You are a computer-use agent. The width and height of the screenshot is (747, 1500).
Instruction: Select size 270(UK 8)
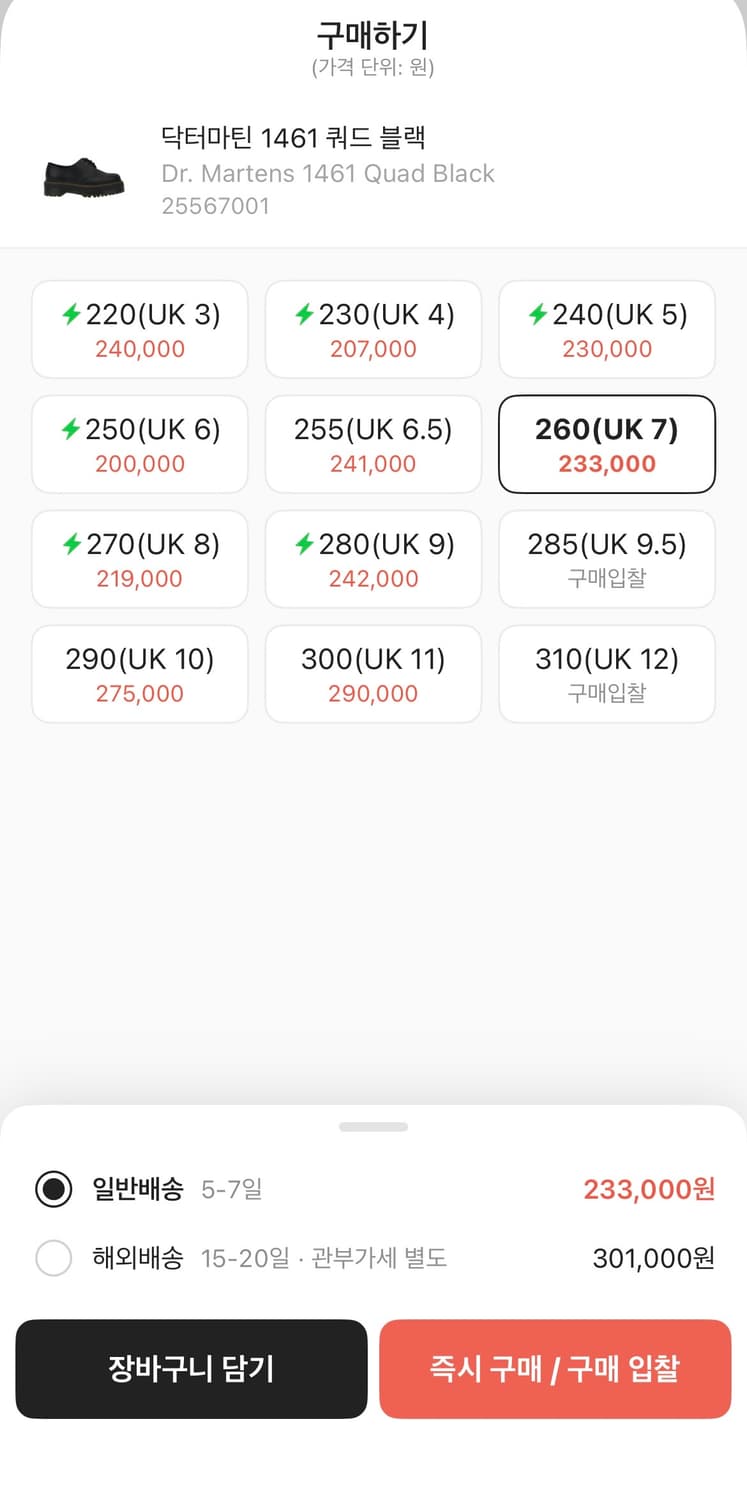[x=140, y=560]
